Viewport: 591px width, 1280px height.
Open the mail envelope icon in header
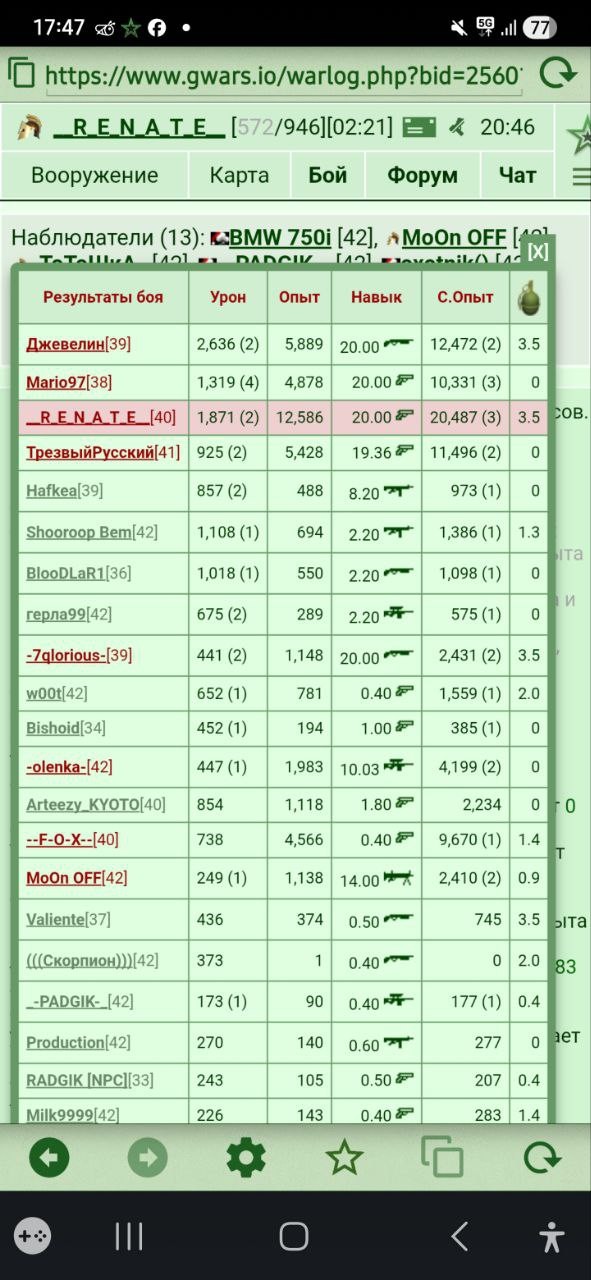pyautogui.click(x=420, y=127)
